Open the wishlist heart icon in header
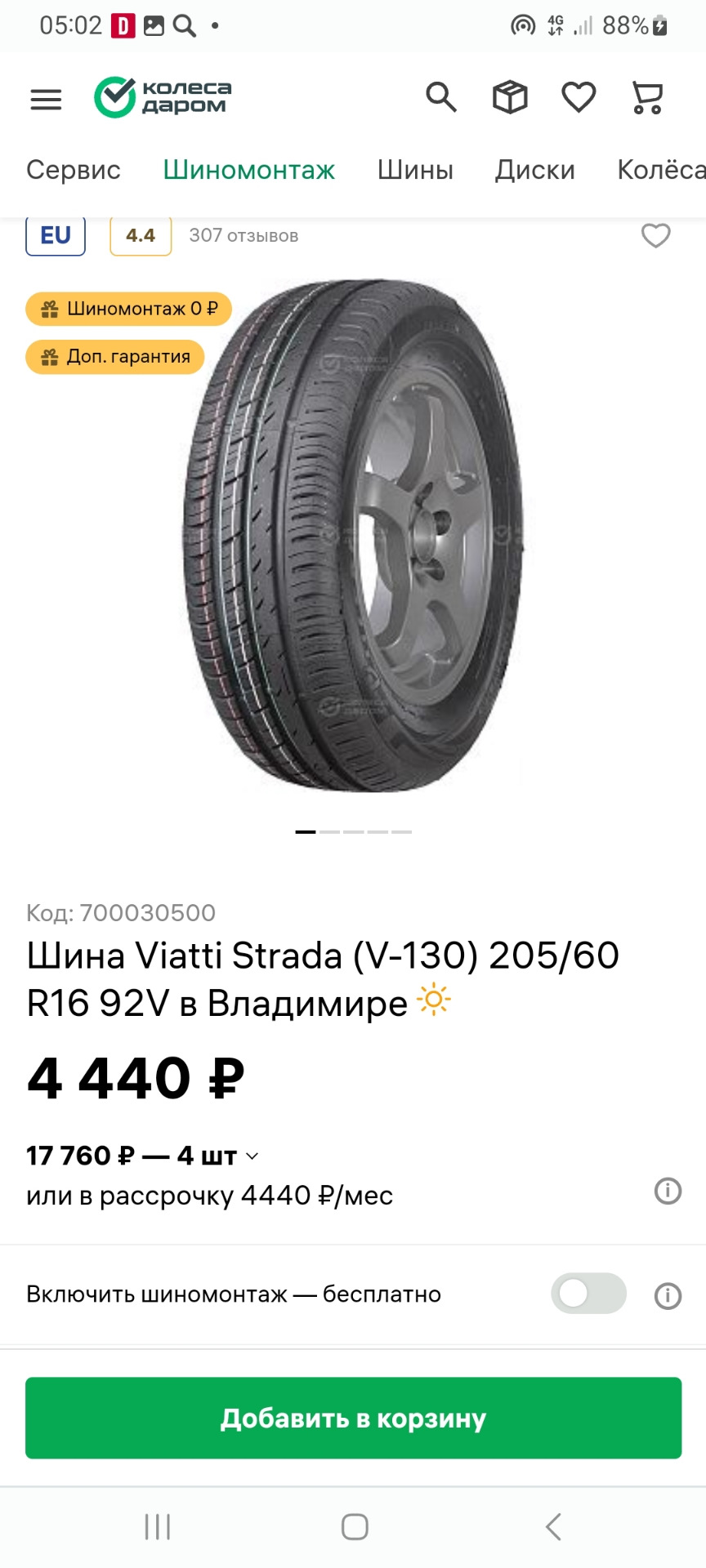The height and width of the screenshot is (1568, 706). 577,97
